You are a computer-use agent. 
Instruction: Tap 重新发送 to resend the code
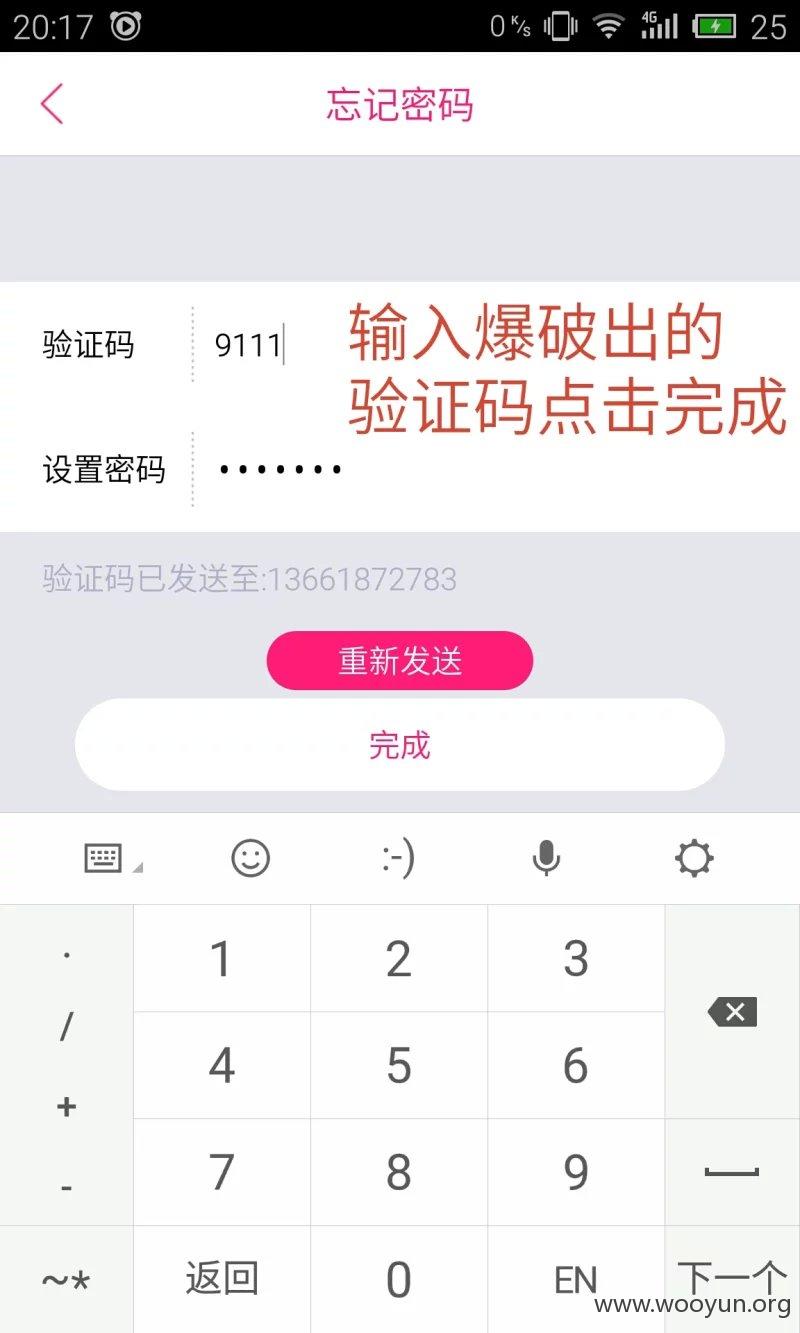(x=399, y=660)
